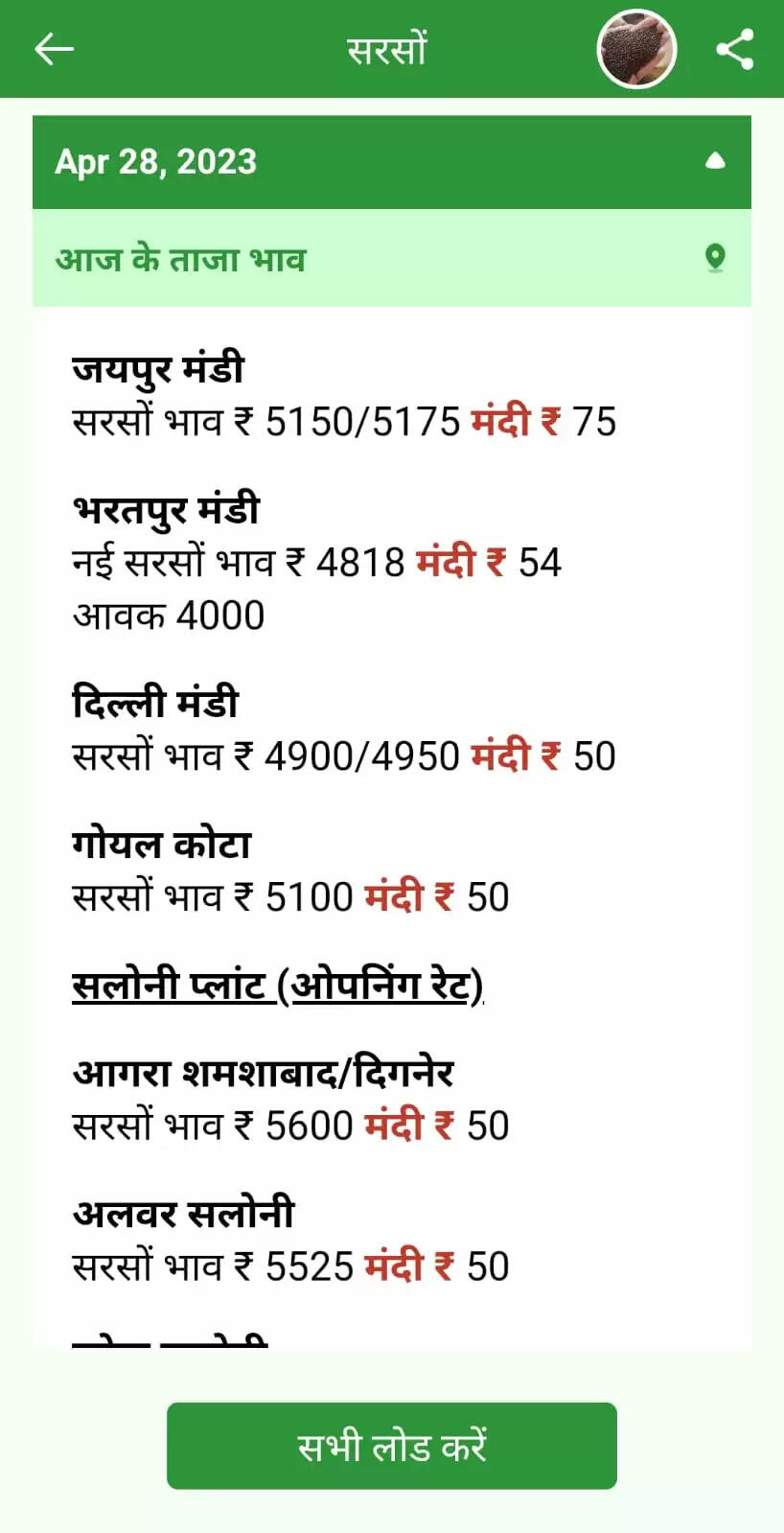Share the सरसों rates page
The height and width of the screenshot is (1533, 784).
[735, 49]
